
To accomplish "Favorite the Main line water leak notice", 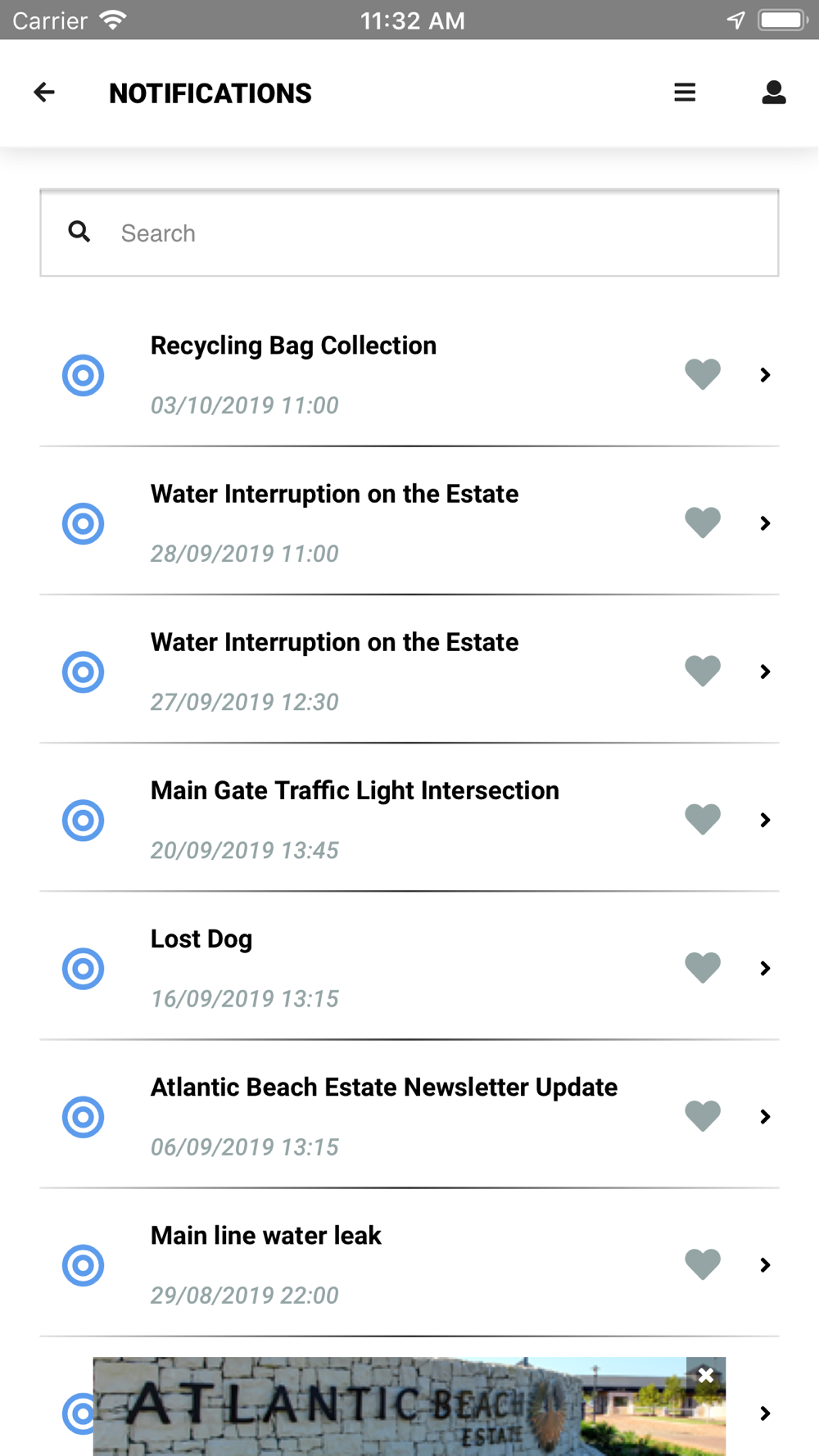I will coord(703,1264).
